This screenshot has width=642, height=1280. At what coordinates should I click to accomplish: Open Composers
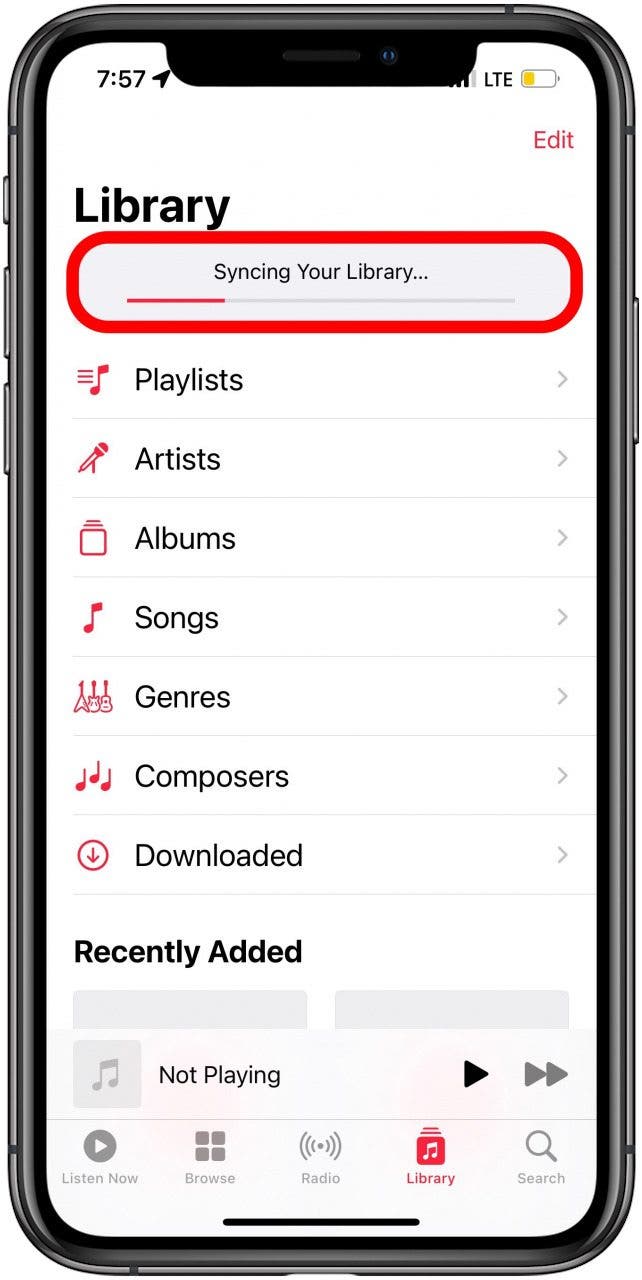[334, 776]
